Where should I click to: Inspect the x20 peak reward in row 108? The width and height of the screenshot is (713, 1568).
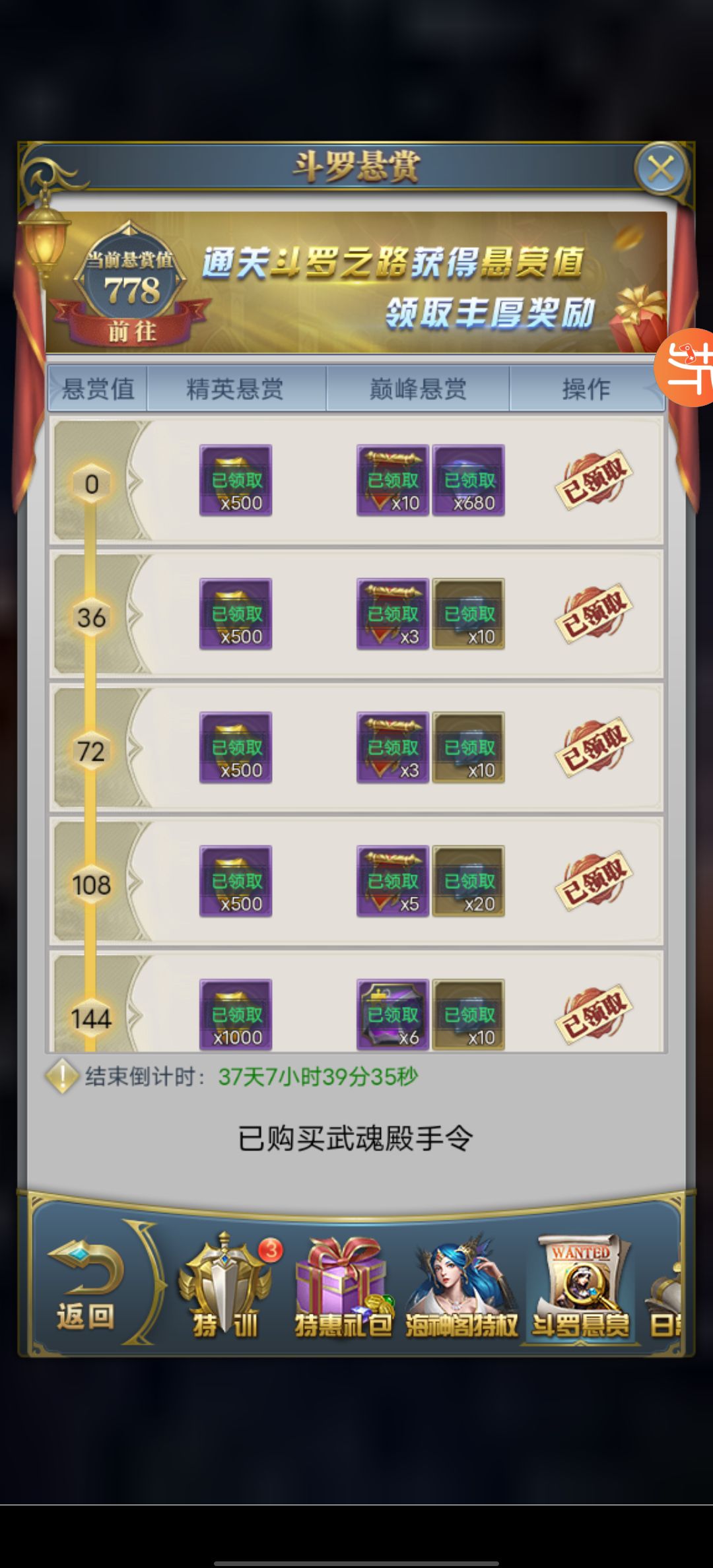pyautogui.click(x=469, y=881)
